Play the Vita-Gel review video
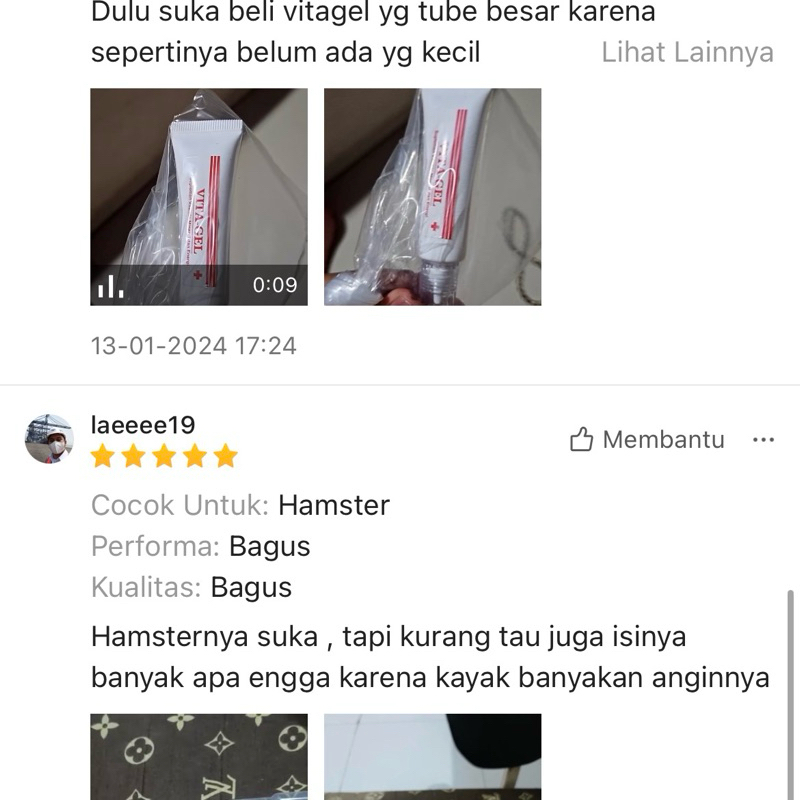 click(199, 197)
